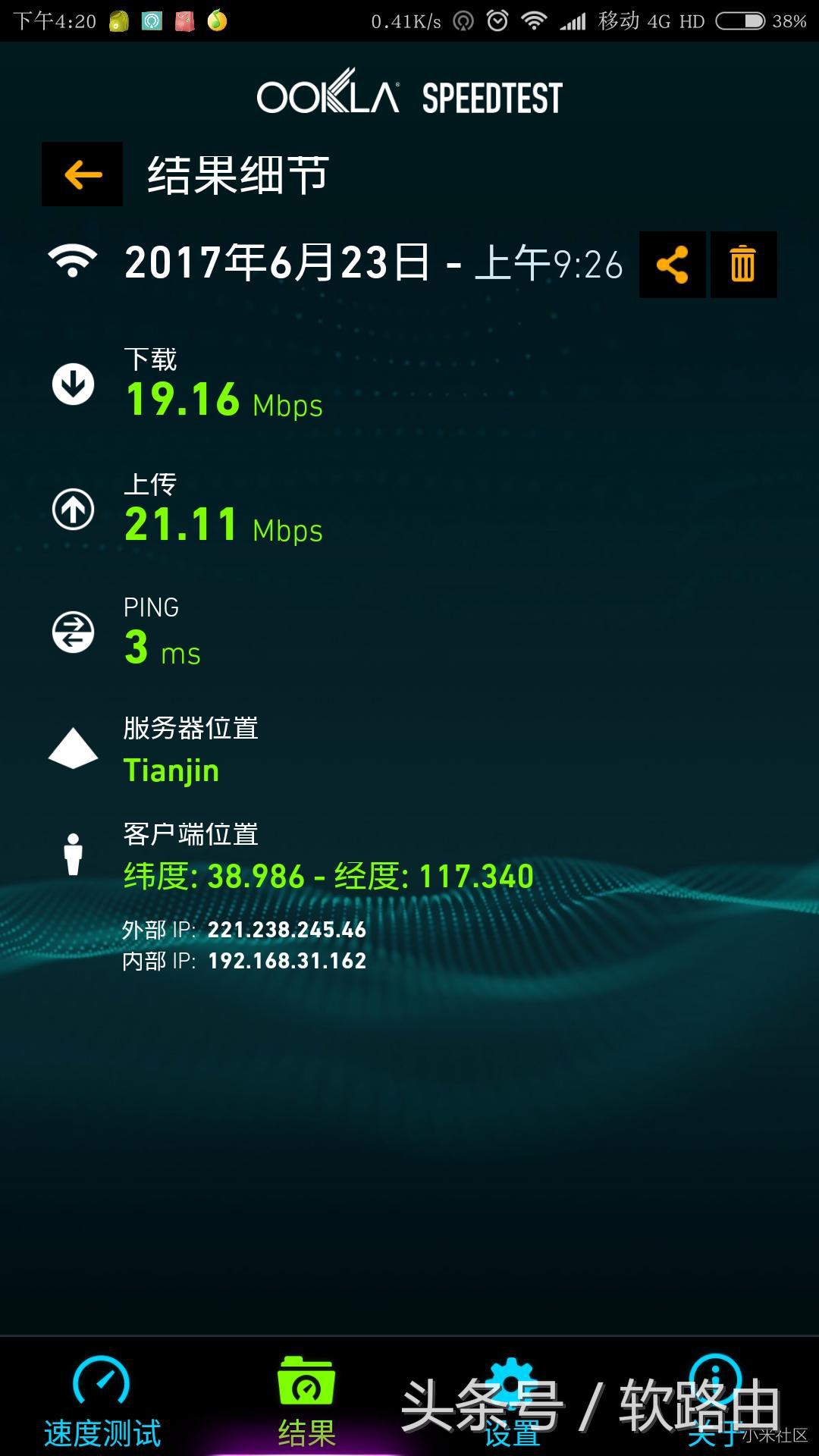The image size is (819, 1456).
Task: Tap the client location person icon
Action: pyautogui.click(x=74, y=853)
